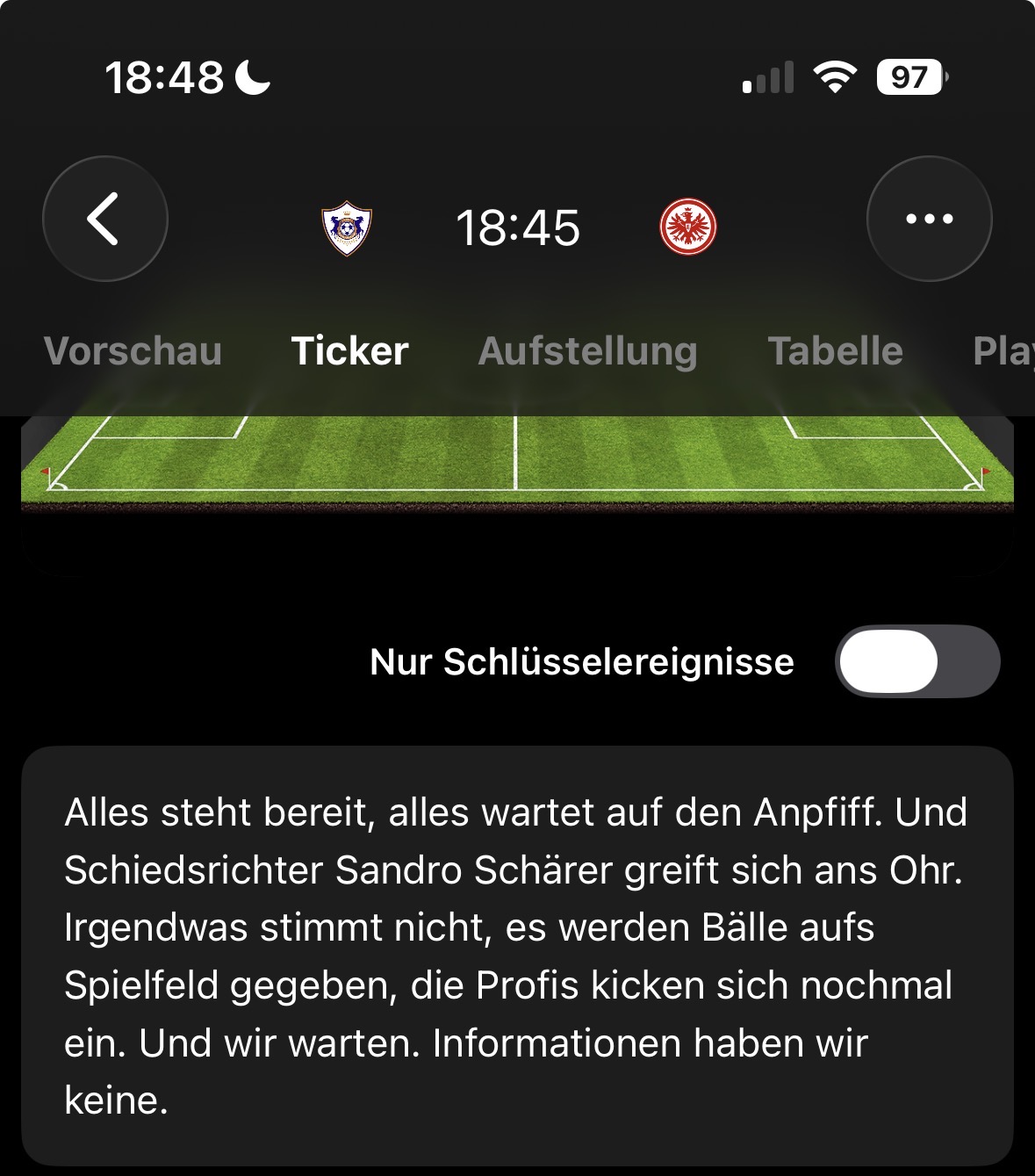Viewport: 1035px width, 1176px height.
Task: Select the Ticker tab
Action: (x=349, y=351)
